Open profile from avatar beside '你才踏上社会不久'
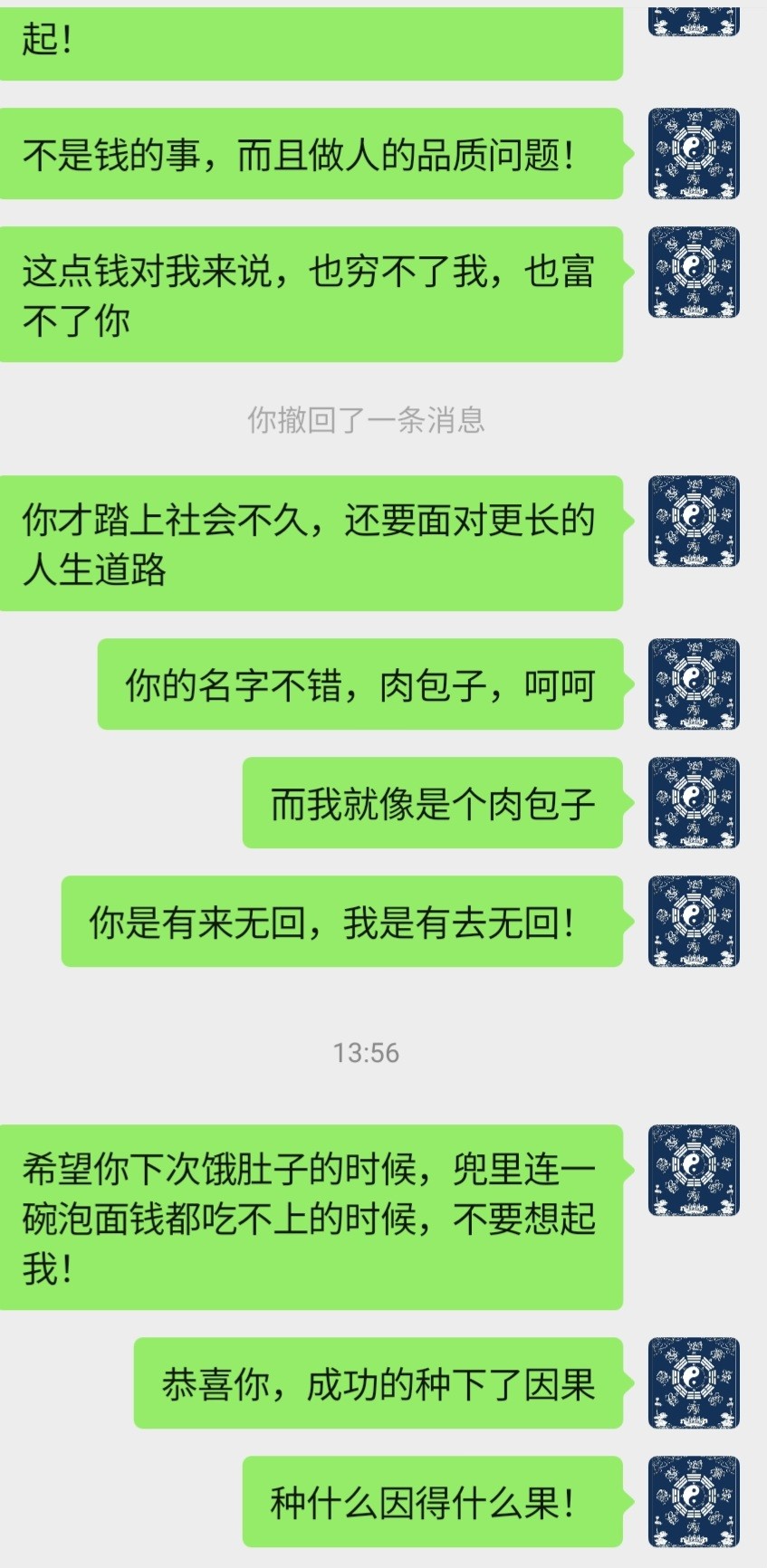Screen dimensions: 767x1568 (x=694, y=521)
